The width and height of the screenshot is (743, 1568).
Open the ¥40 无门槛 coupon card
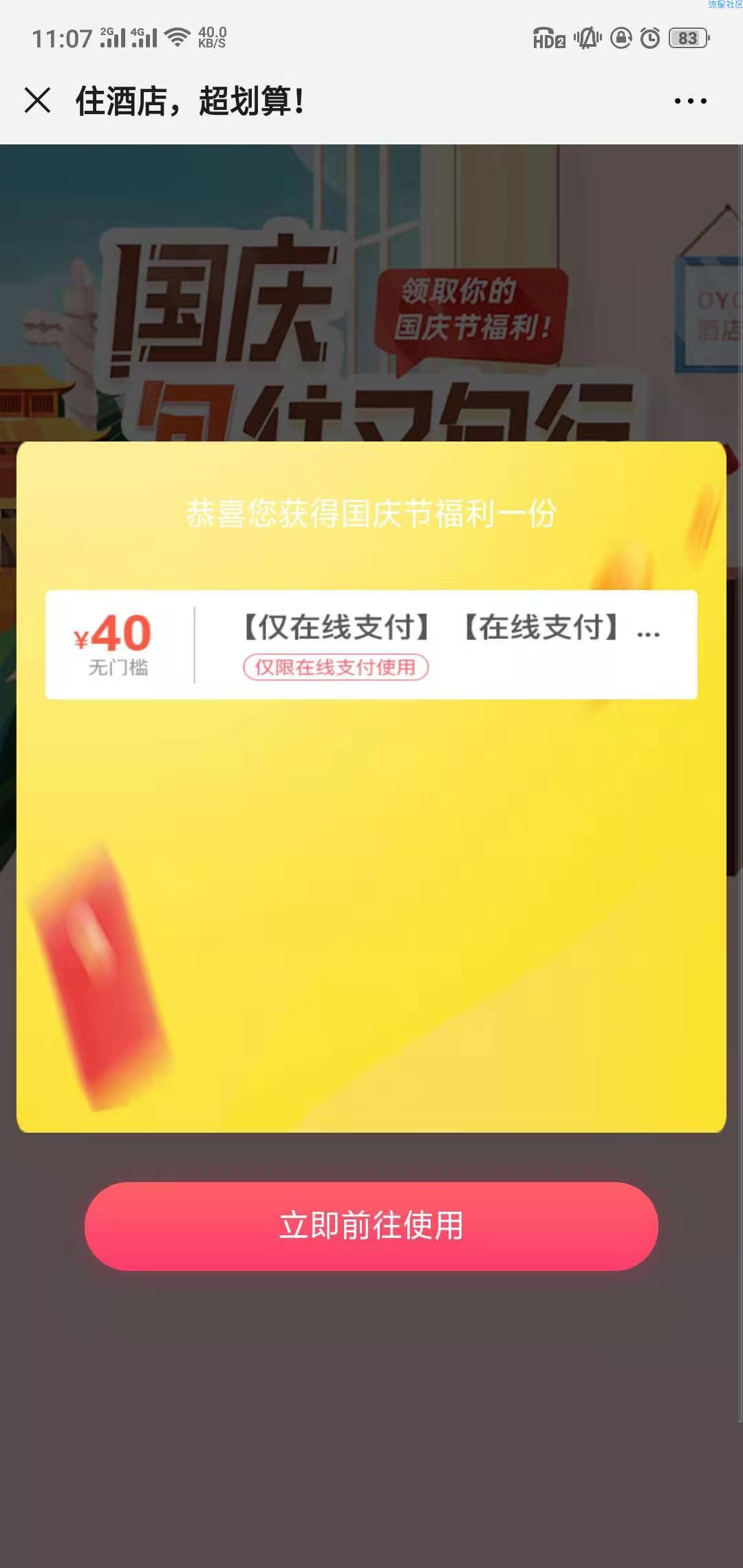pyautogui.click(x=371, y=644)
